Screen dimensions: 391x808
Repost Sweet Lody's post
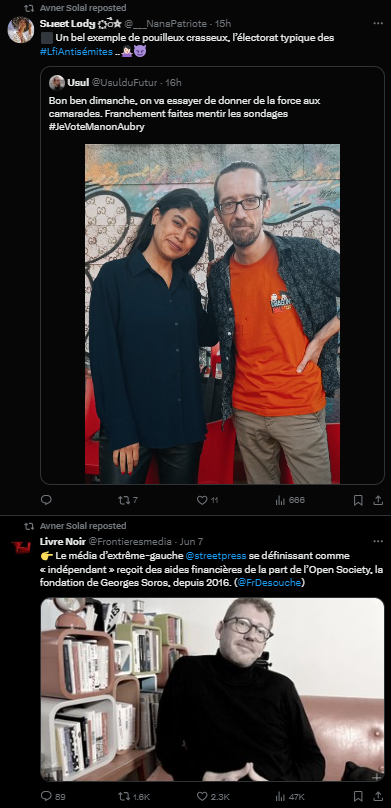point(128,500)
